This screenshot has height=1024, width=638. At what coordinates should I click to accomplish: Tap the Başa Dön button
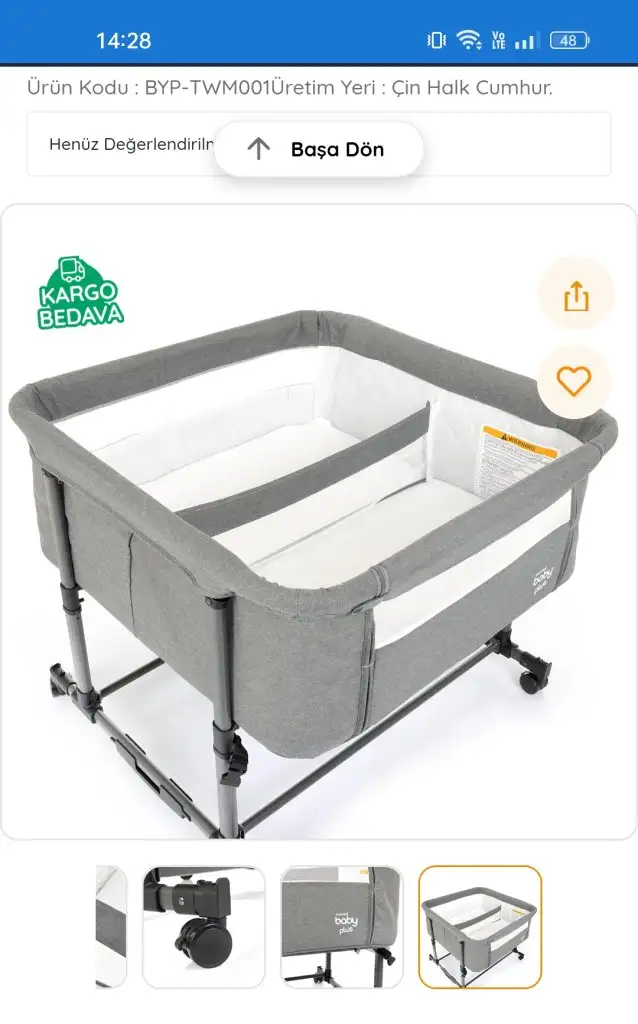click(x=319, y=149)
